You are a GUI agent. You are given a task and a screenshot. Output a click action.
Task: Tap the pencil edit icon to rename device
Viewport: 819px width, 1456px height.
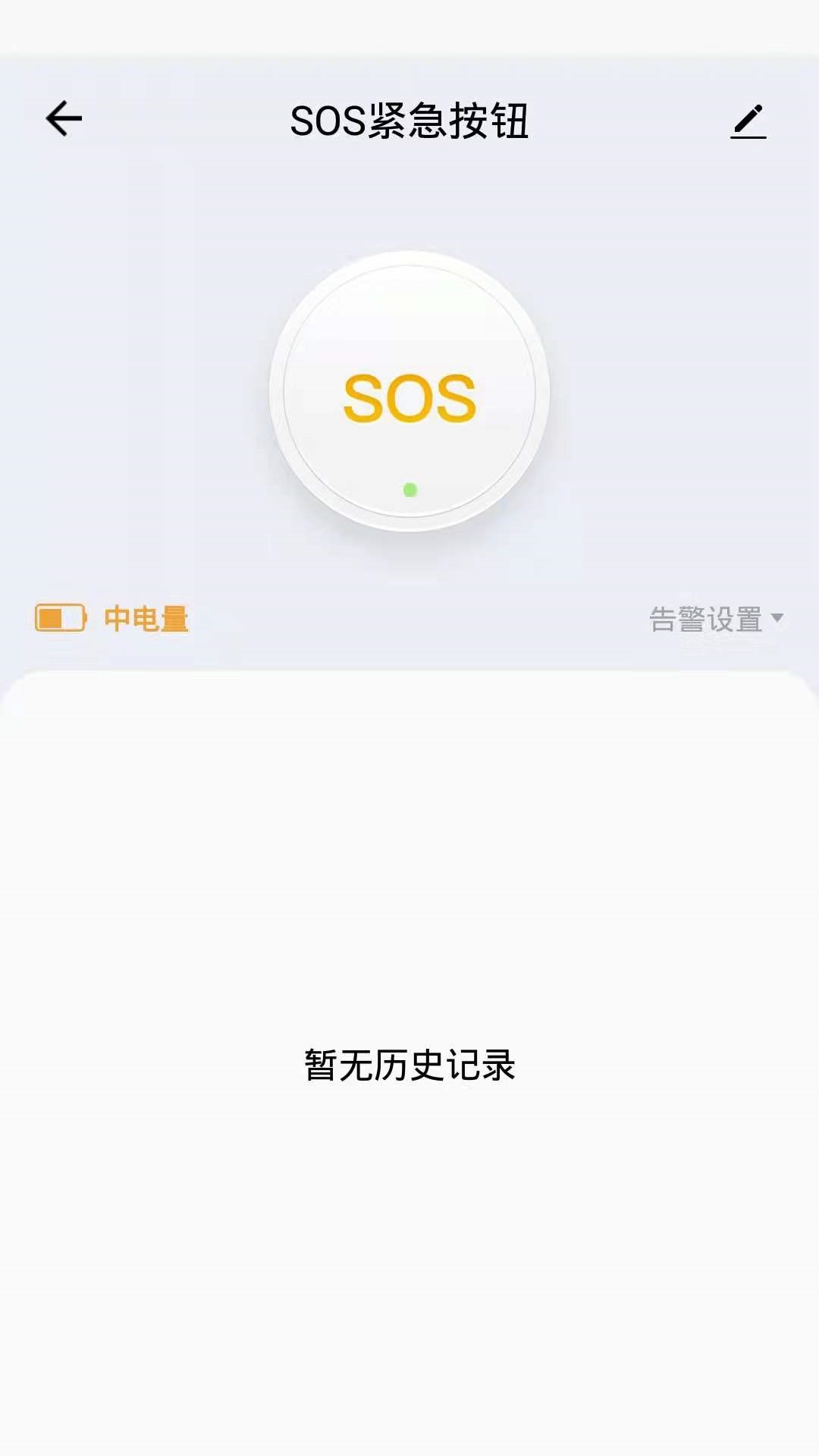[x=749, y=121]
